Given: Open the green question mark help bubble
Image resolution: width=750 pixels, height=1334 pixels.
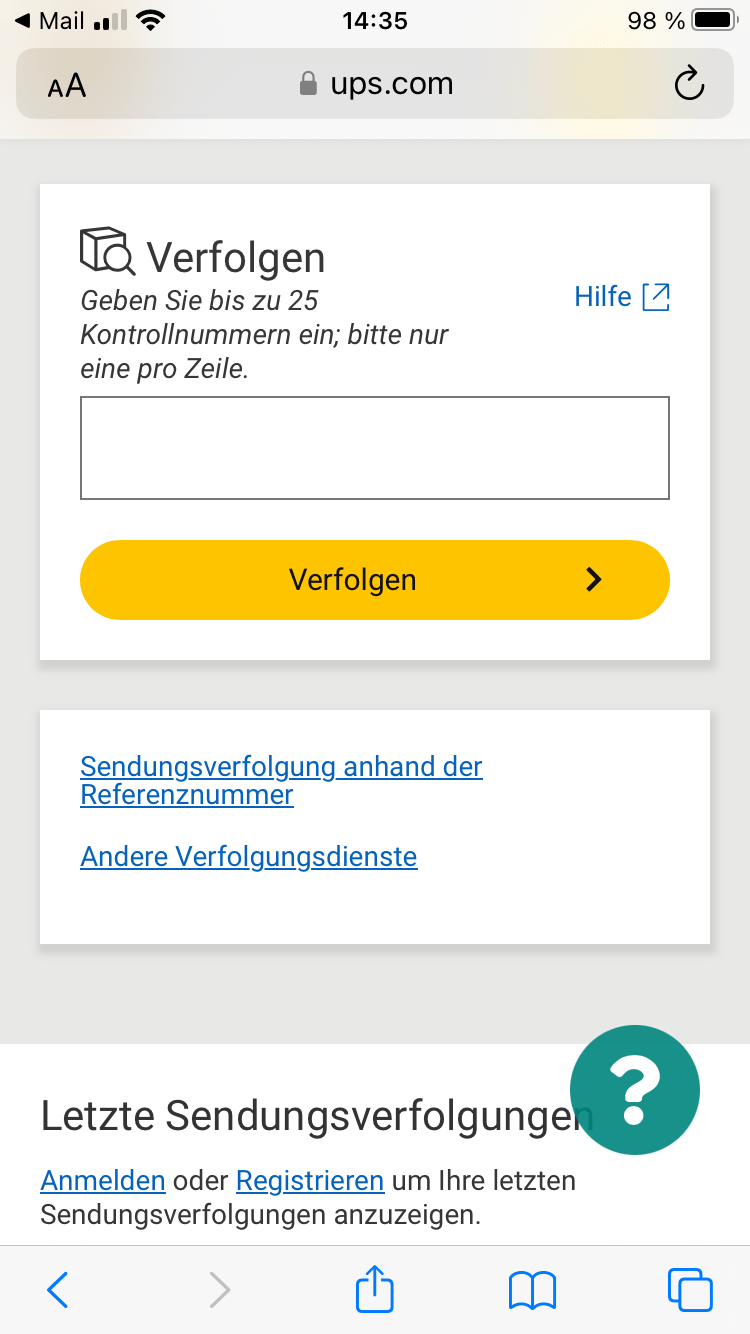Looking at the screenshot, I should pos(634,1091).
